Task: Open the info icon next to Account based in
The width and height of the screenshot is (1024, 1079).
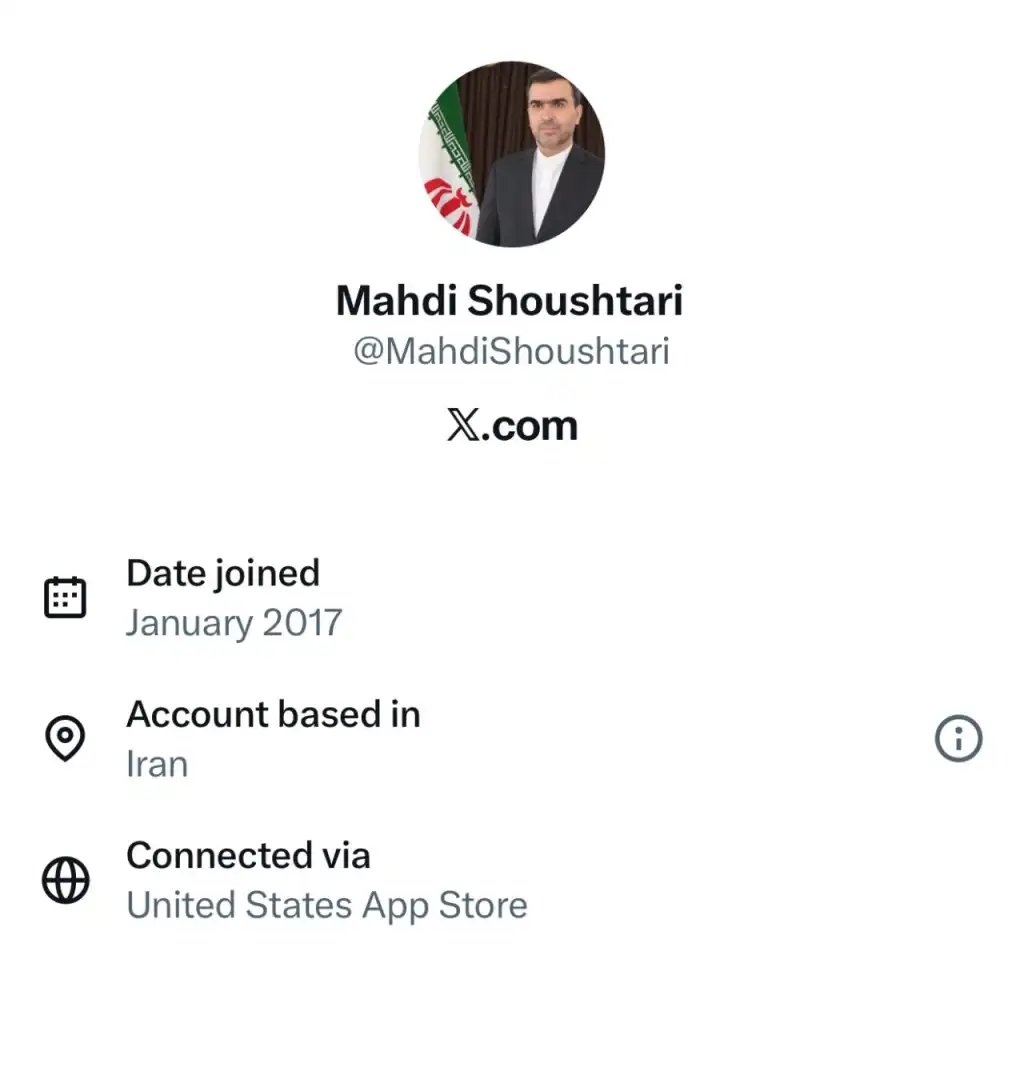Action: pyautogui.click(x=958, y=738)
